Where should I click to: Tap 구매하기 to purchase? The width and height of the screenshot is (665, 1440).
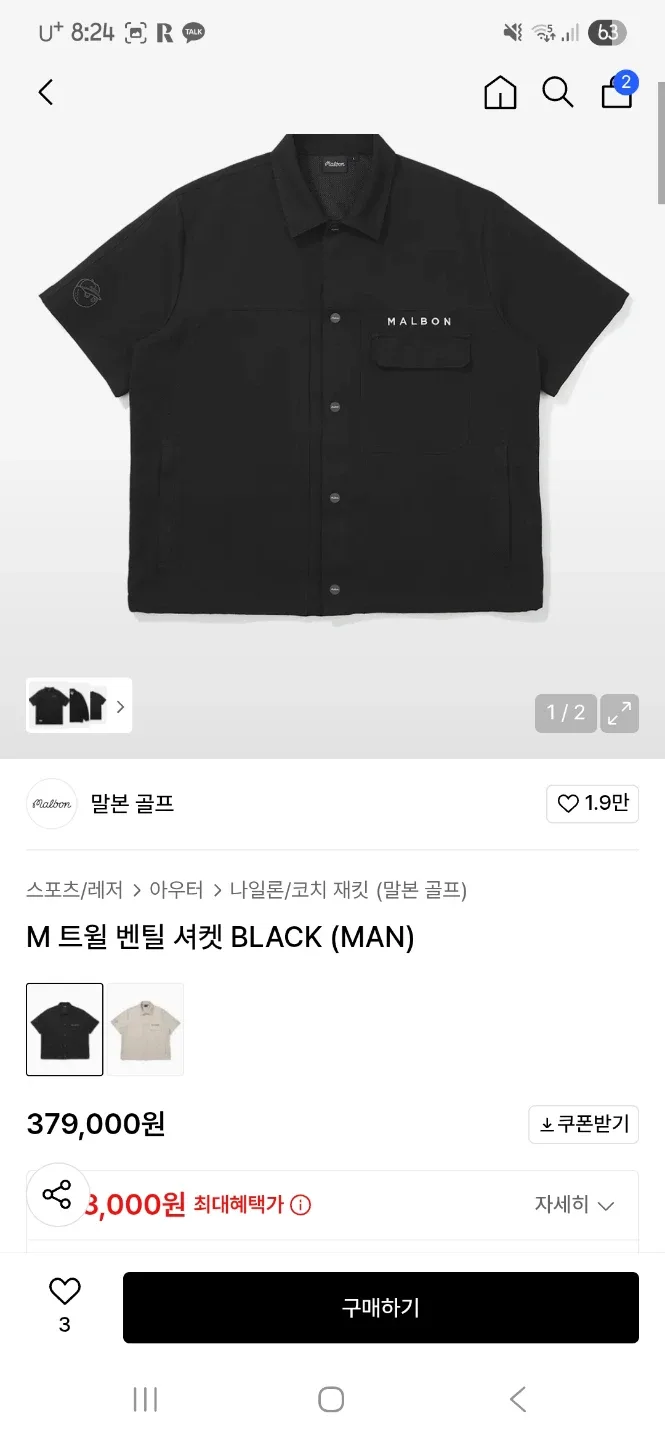(x=380, y=1307)
